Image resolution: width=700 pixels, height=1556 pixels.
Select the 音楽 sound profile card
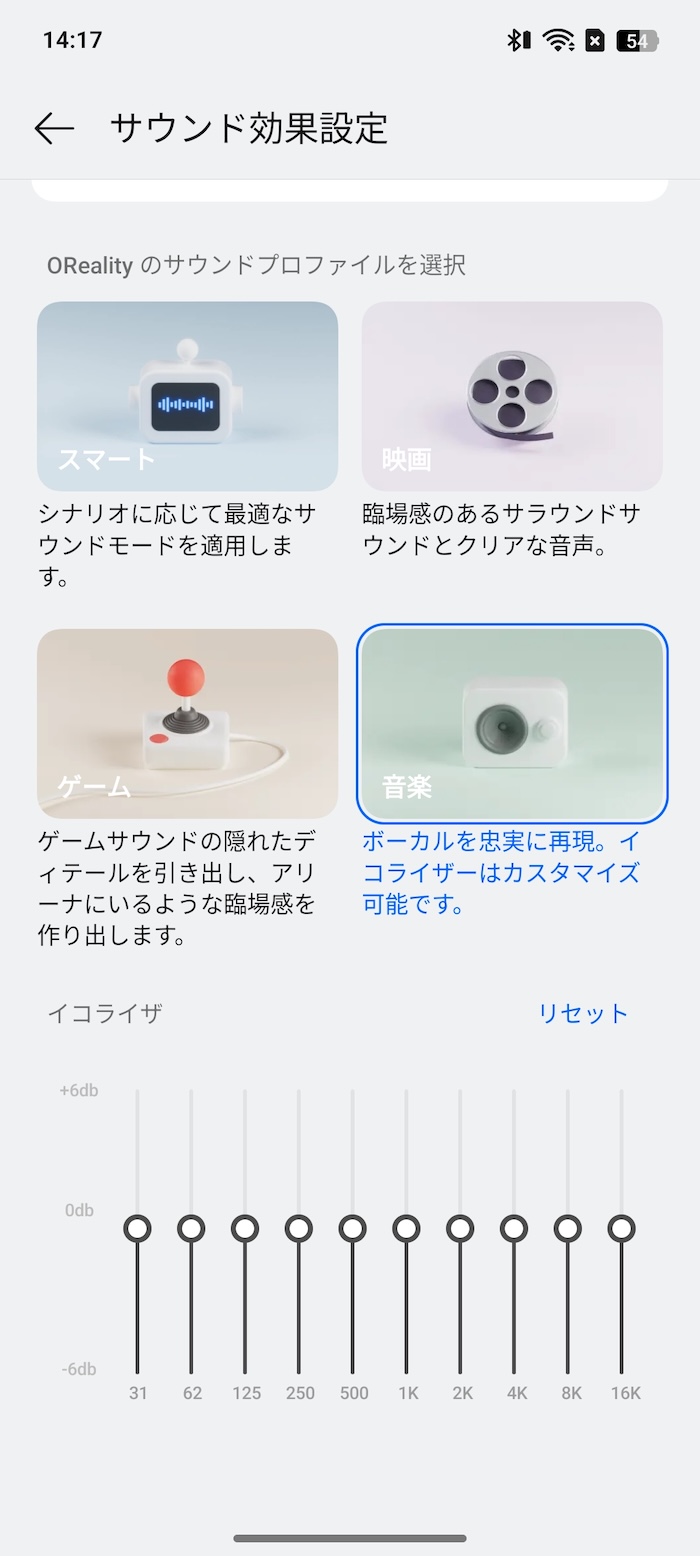512,724
